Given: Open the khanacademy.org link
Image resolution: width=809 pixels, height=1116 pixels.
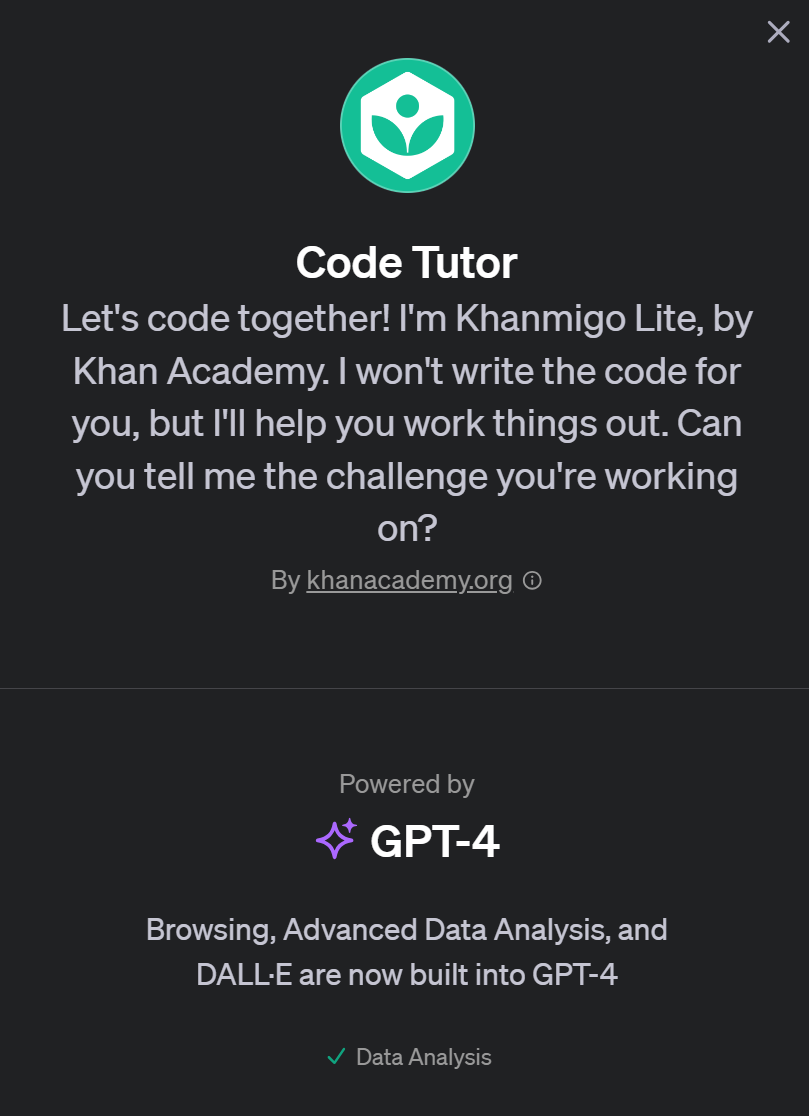Looking at the screenshot, I should click(x=409, y=580).
